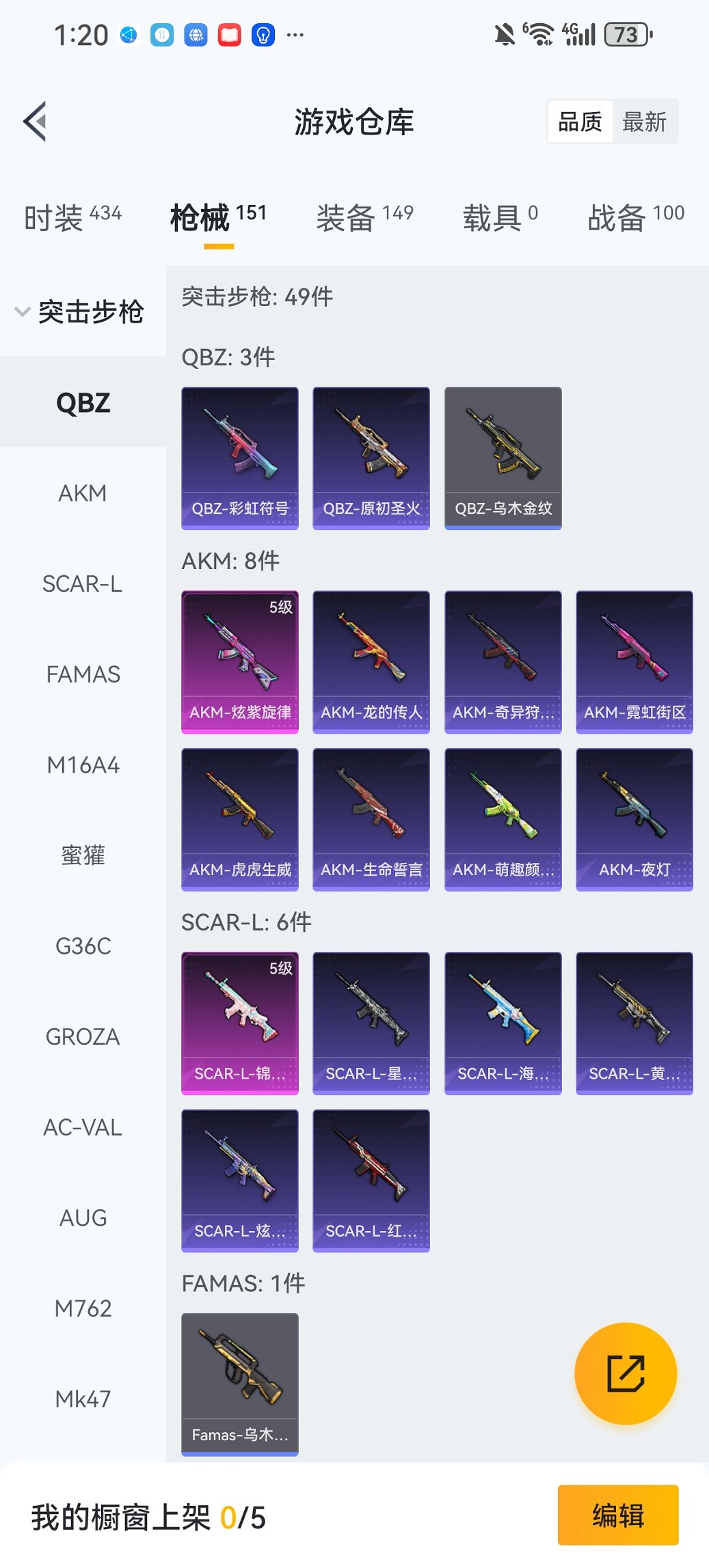This screenshot has width=709, height=1568.
Task: Select the 战备 tab
Action: (635, 218)
